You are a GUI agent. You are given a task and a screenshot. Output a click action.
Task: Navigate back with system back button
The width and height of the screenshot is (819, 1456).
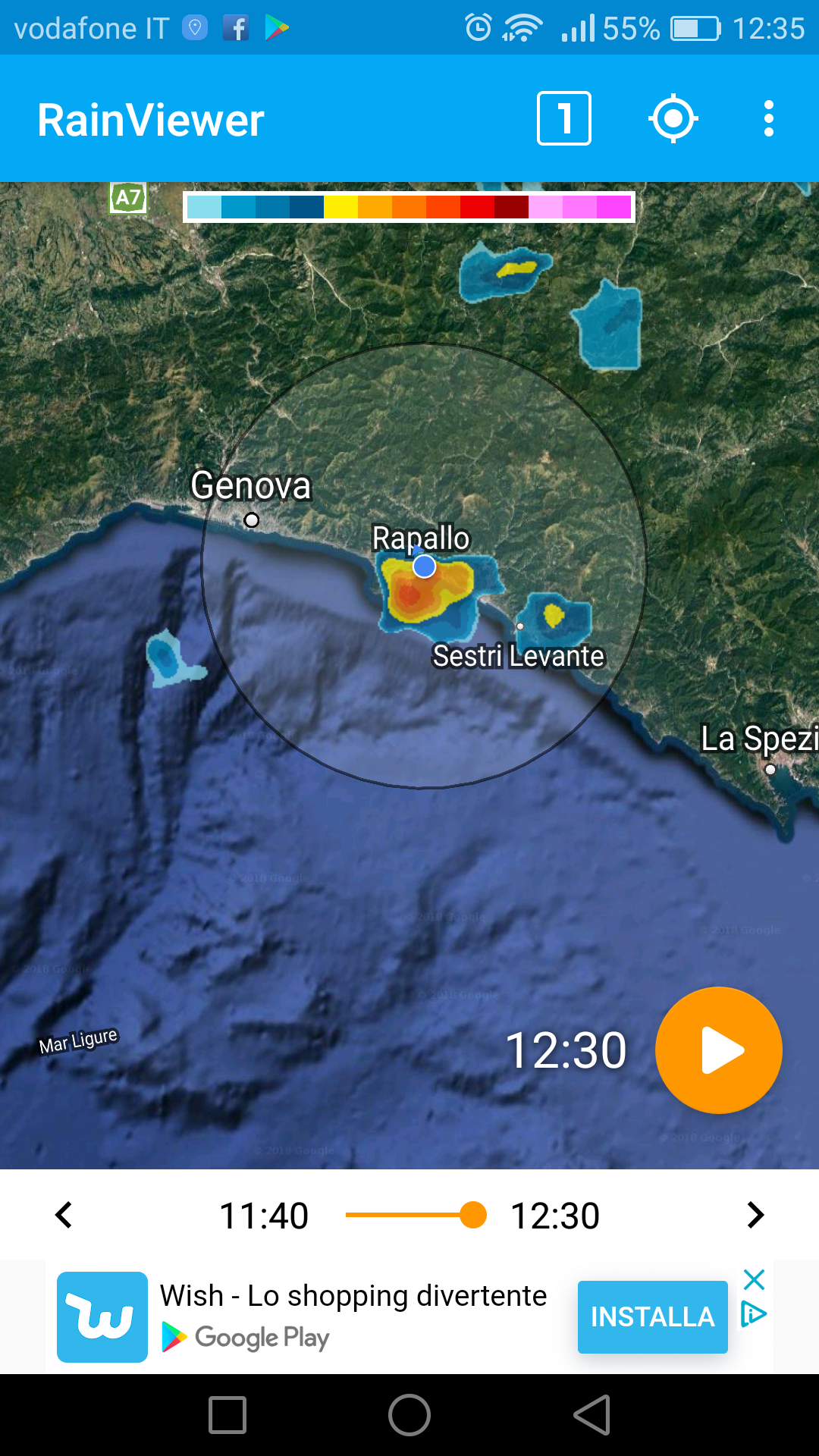[592, 1415]
